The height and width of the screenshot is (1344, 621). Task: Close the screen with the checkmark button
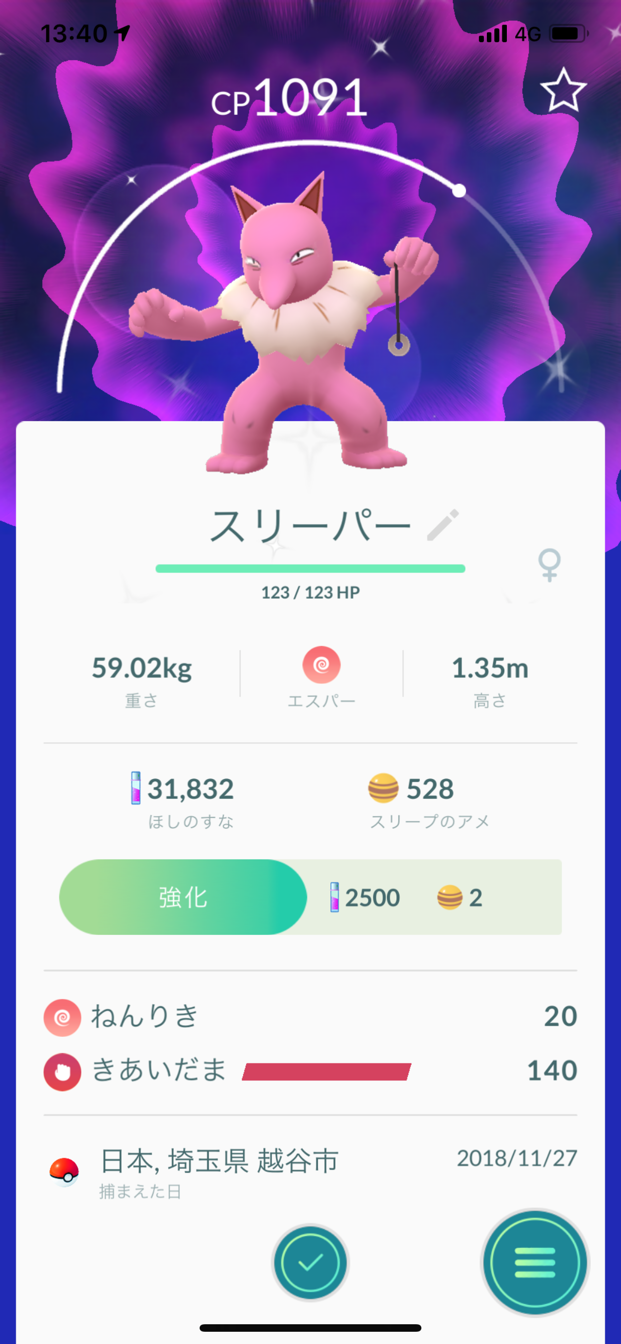310,1262
